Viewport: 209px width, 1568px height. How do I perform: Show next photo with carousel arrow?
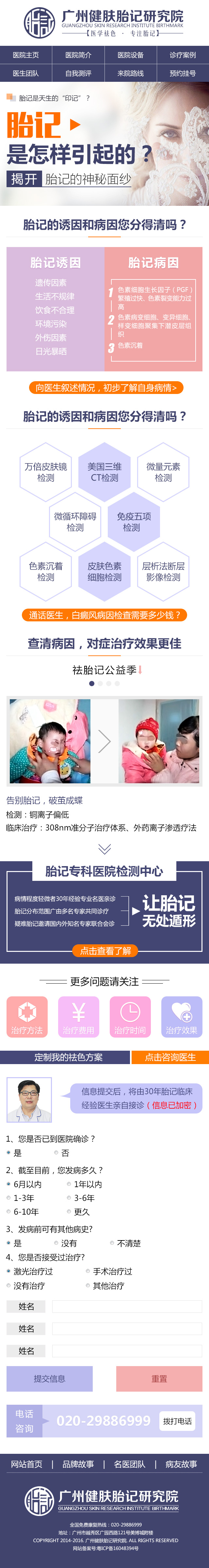click(x=104, y=741)
